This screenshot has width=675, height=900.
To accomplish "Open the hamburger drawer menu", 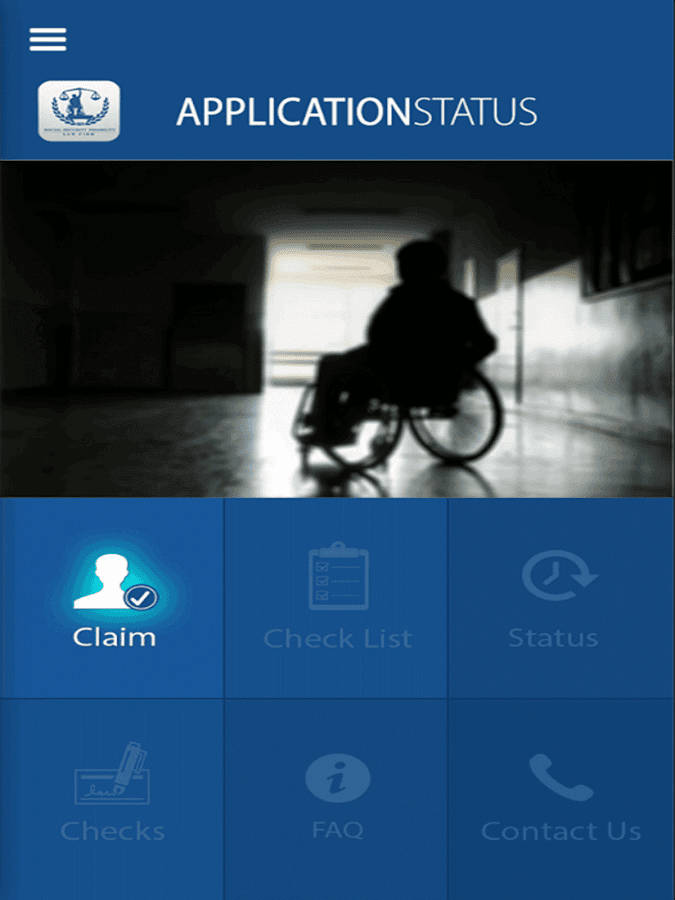I will tap(48, 40).
